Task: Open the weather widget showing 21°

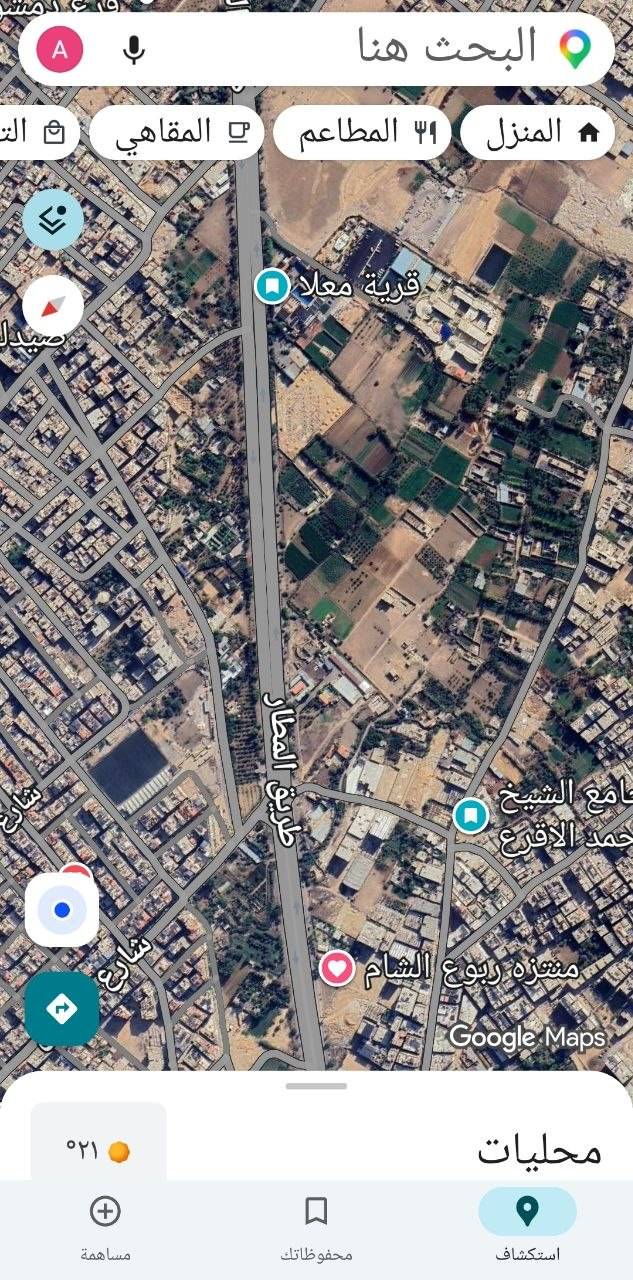Action: click(98, 1150)
